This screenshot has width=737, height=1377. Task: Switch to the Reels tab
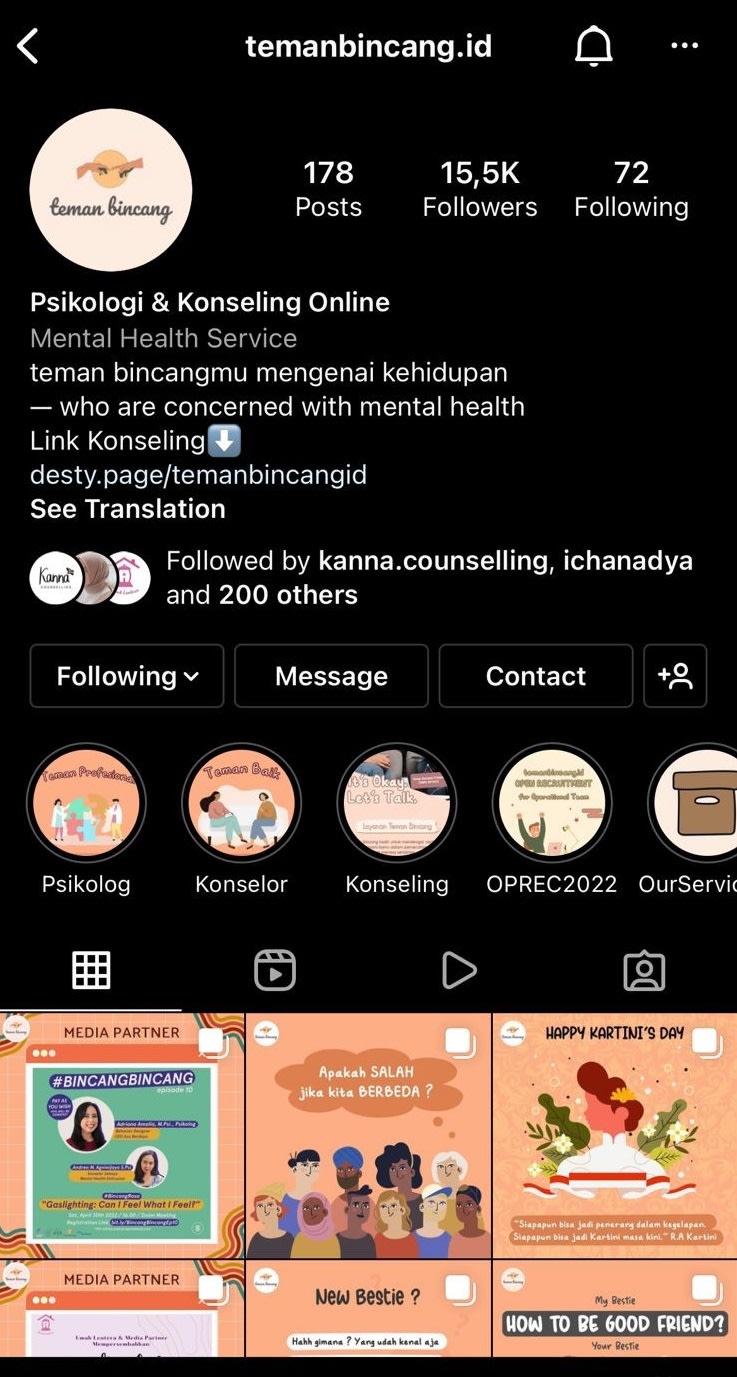coord(275,970)
